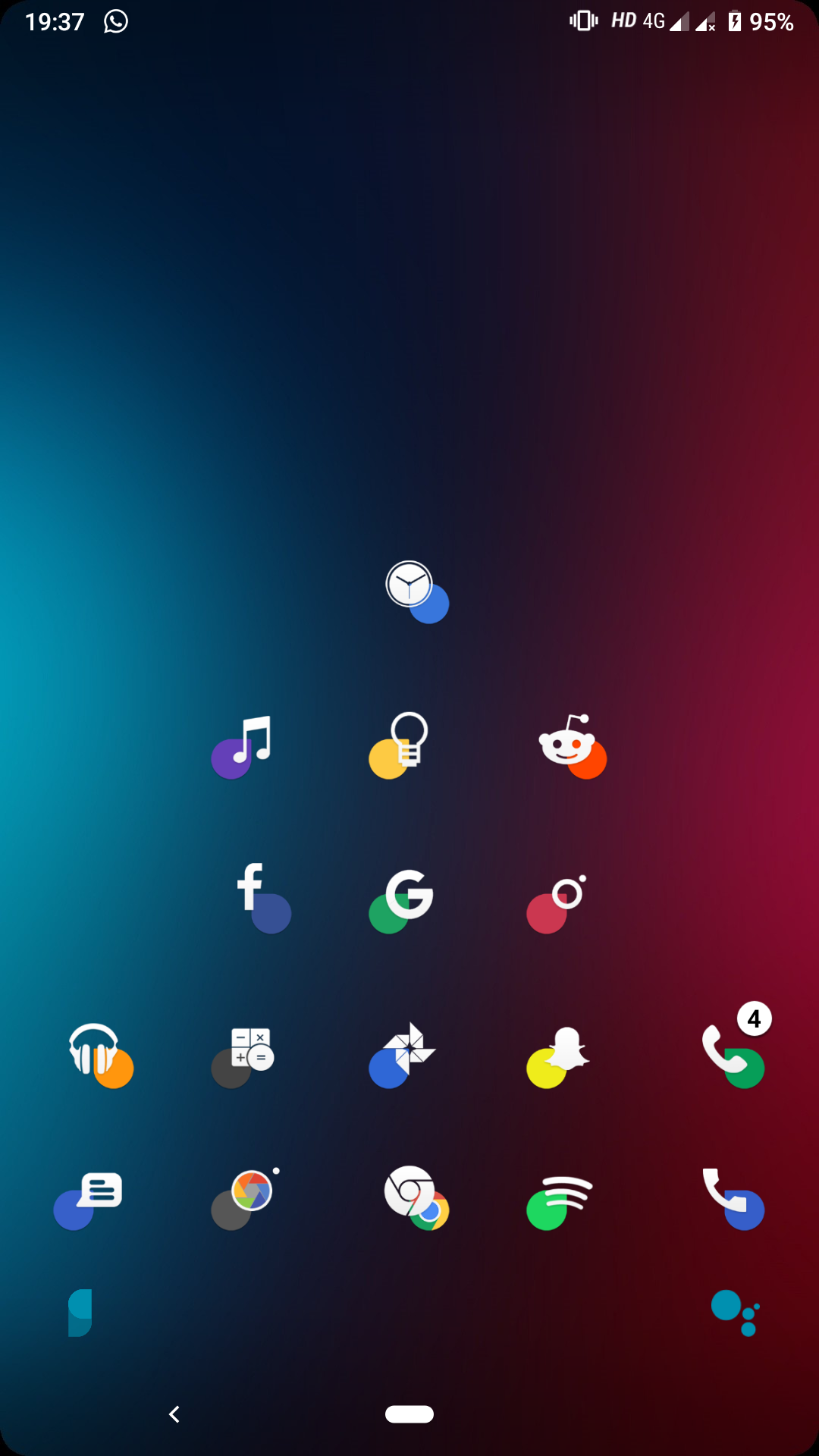Tap the teal leaf-shaped icon in the dock
Screen dimensions: 819x1456
pyautogui.click(x=80, y=1313)
